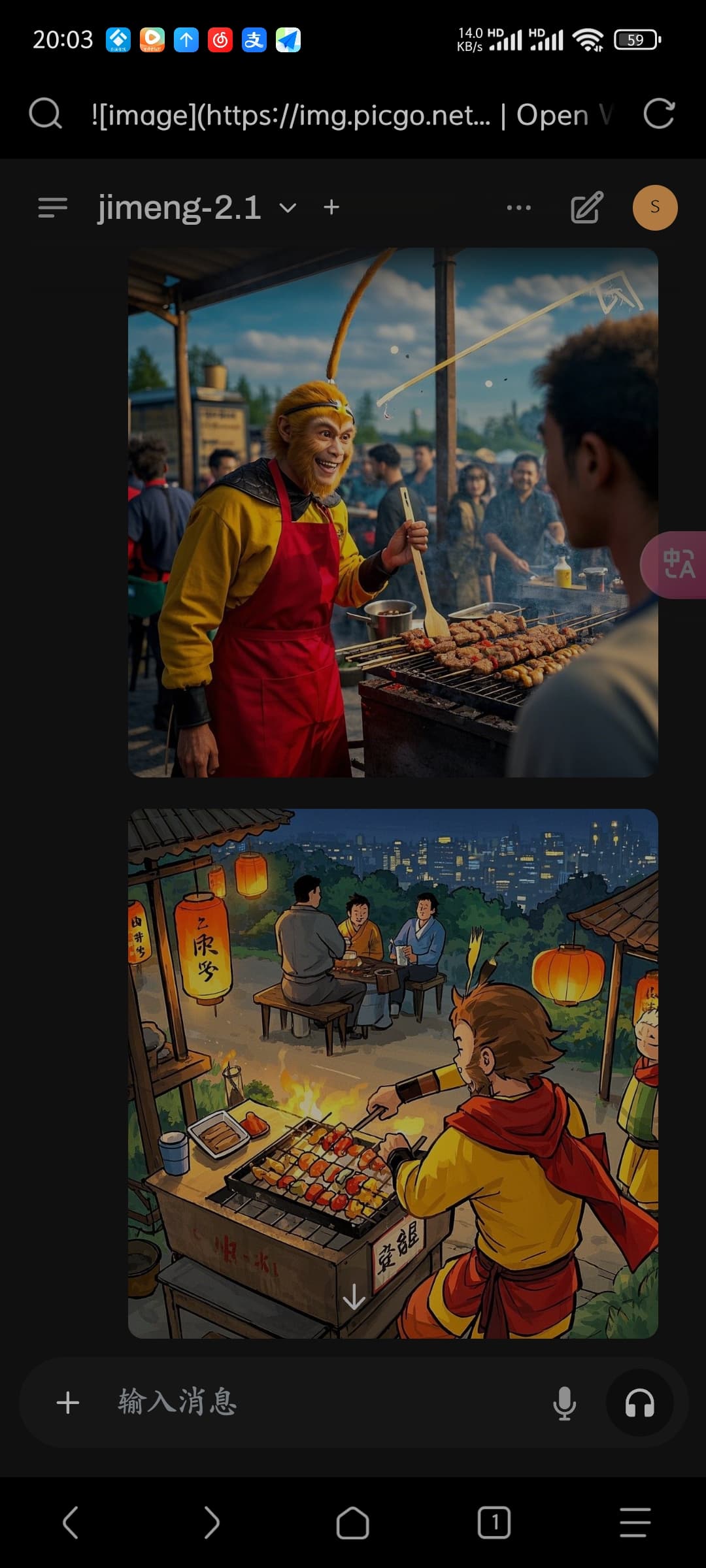Start voice input with the microphone
Viewport: 706px width, 1568px height.
[x=564, y=1403]
